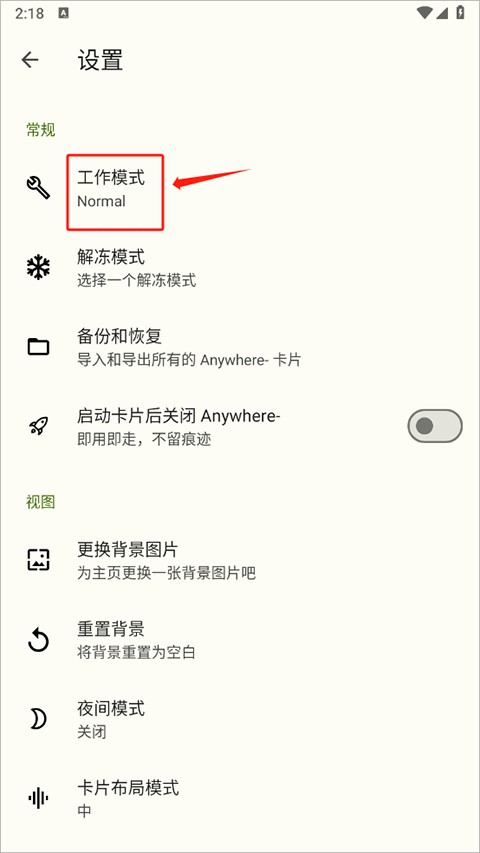This screenshot has width=480, height=853.
Task: Toggle 启动卡片后关闭 Anywhere- switch
Action: point(435,426)
